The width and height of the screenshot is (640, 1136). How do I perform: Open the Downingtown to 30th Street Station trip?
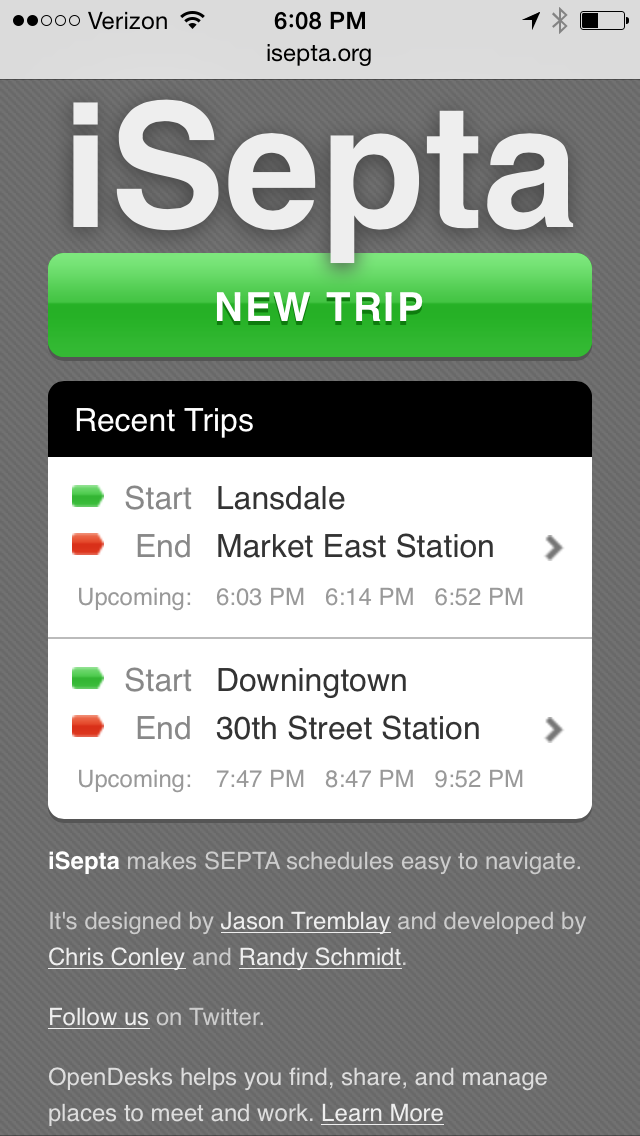click(x=320, y=729)
